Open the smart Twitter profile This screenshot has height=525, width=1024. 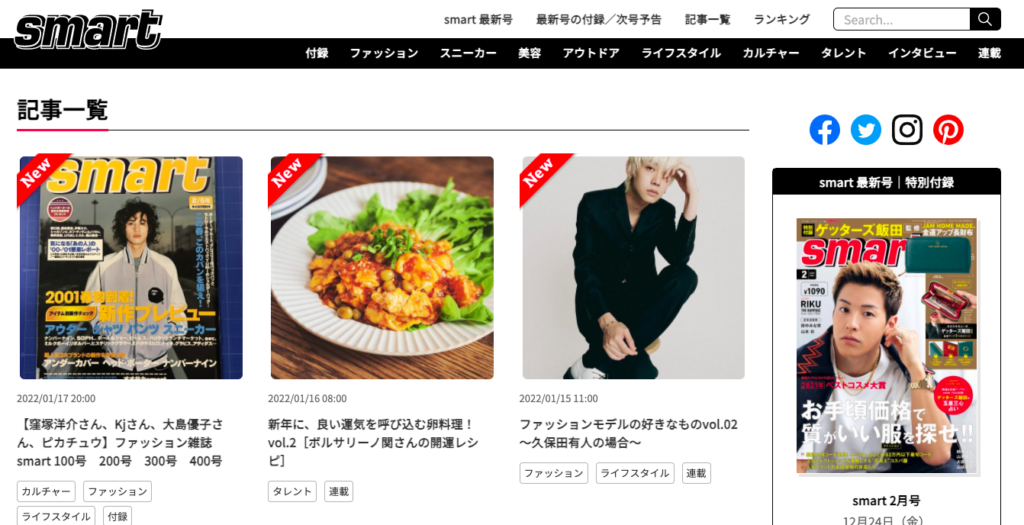tap(866, 130)
